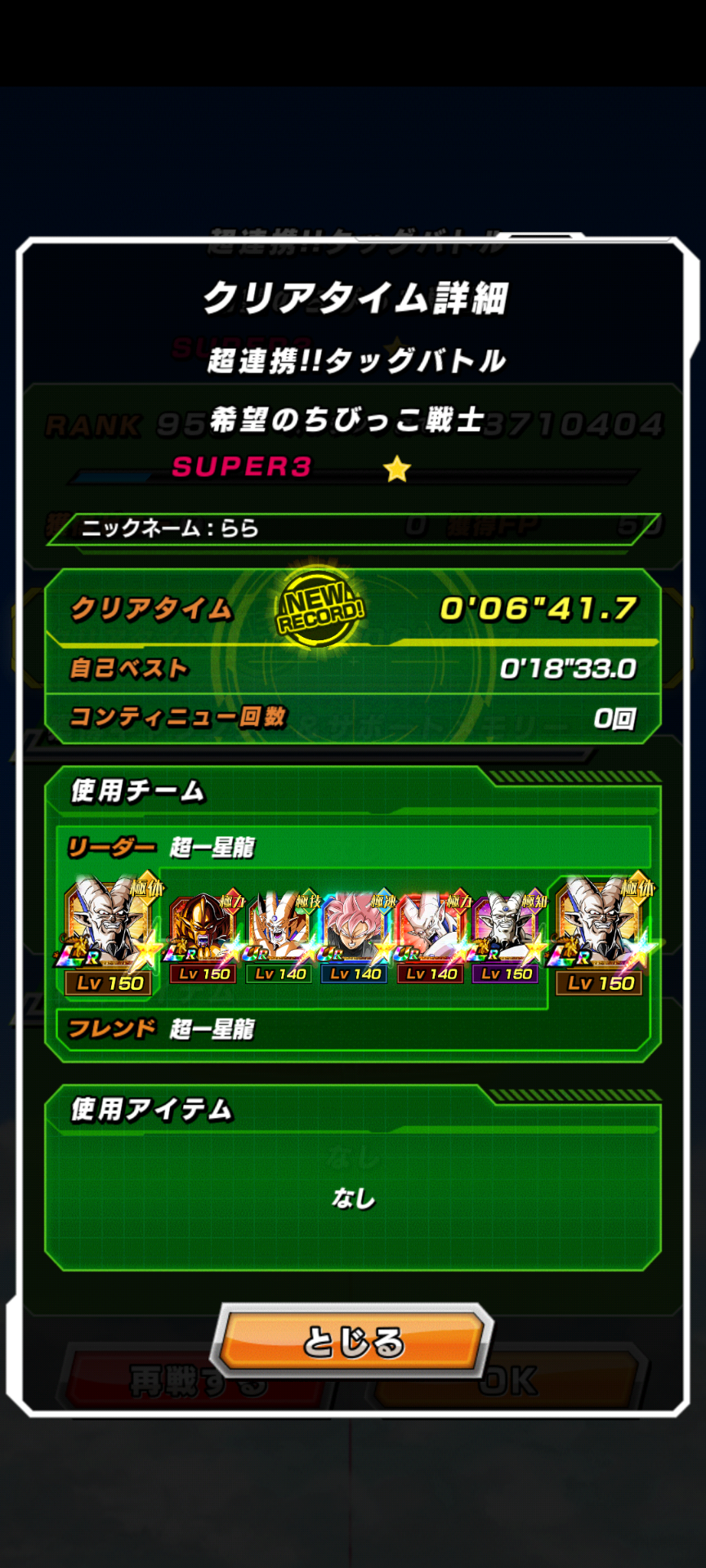706x1568 pixels.
Task: Select the friend 超一星龍 character icon
Action: [601, 935]
